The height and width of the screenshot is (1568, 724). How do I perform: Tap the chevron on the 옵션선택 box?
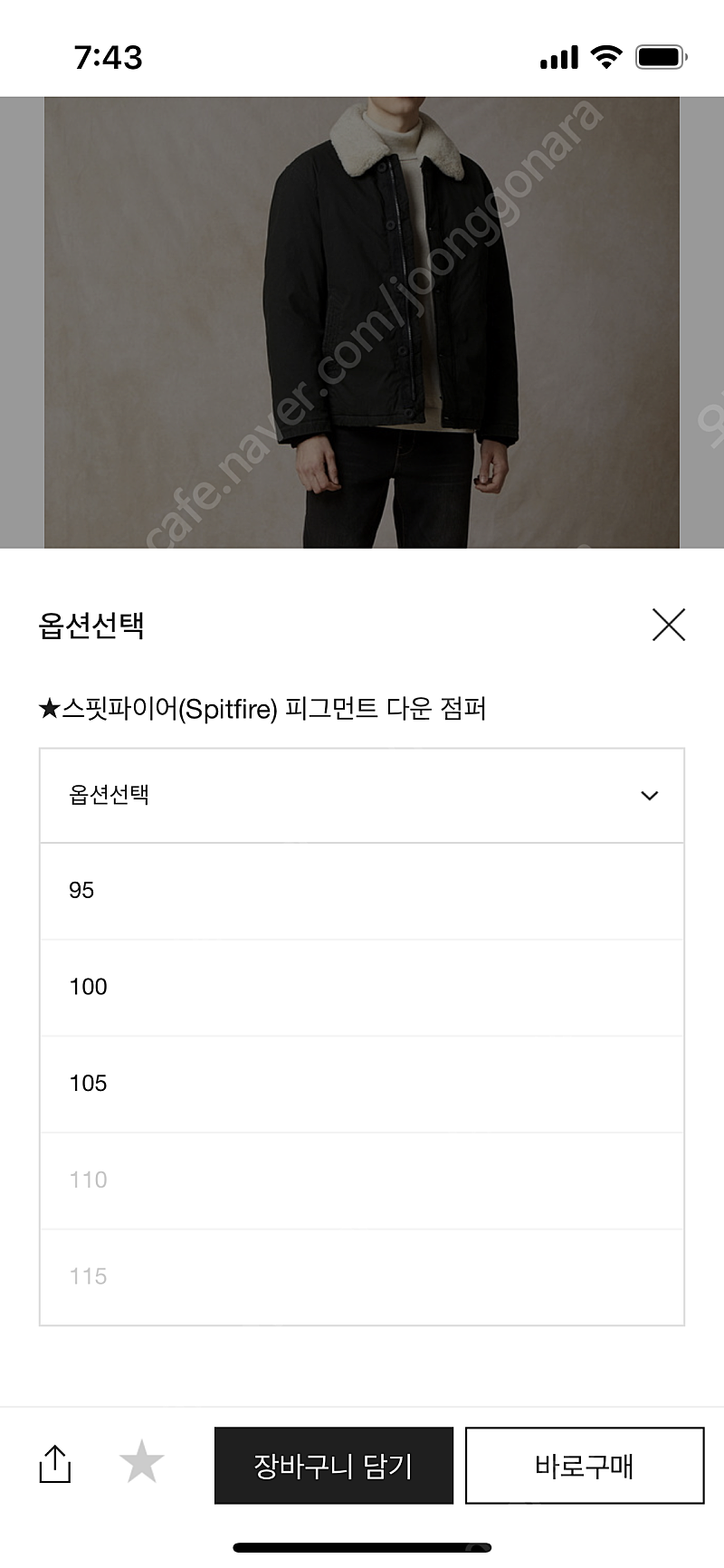[x=648, y=795]
